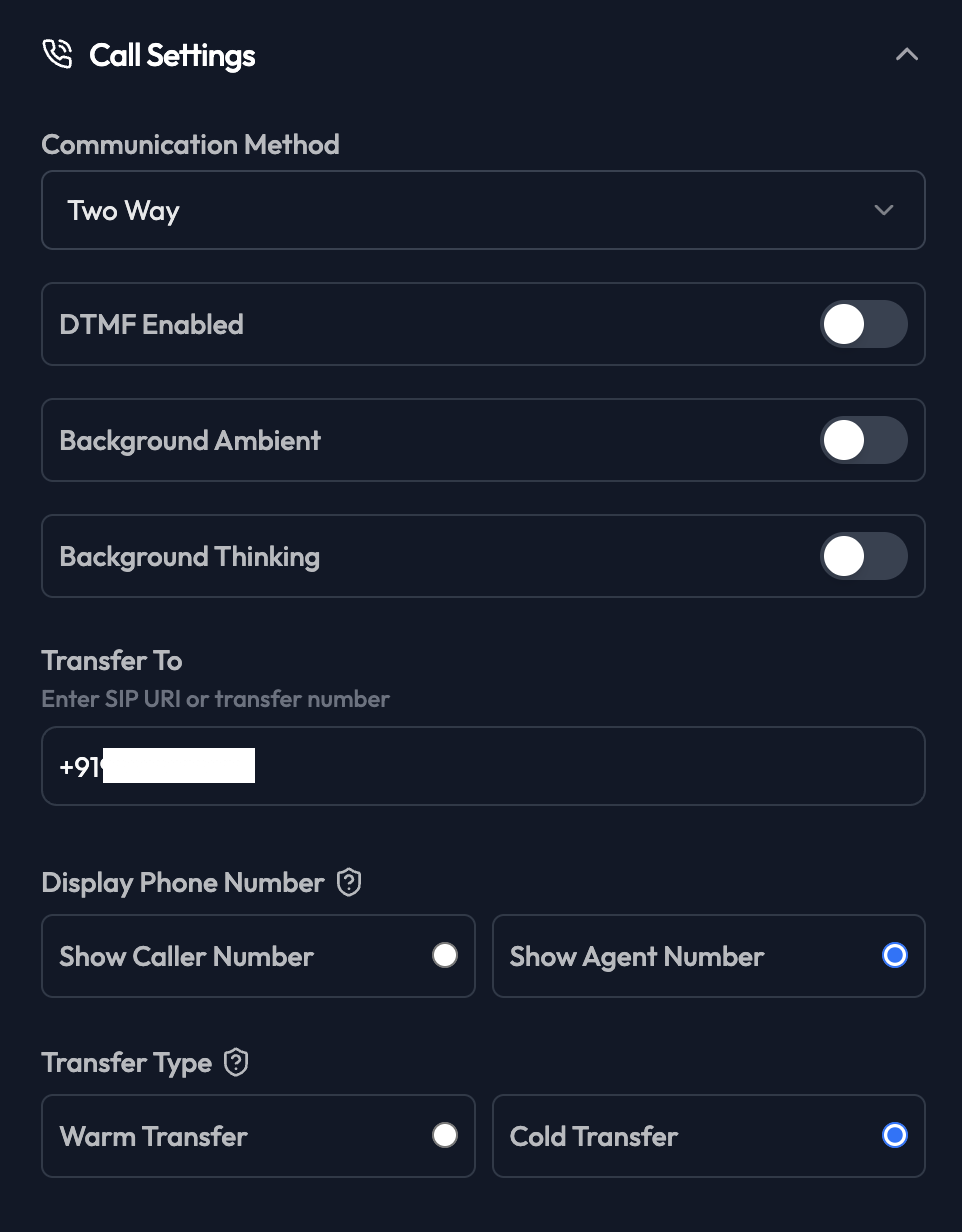Choose Show Agent Number
The height and width of the screenshot is (1232, 962).
894,956
